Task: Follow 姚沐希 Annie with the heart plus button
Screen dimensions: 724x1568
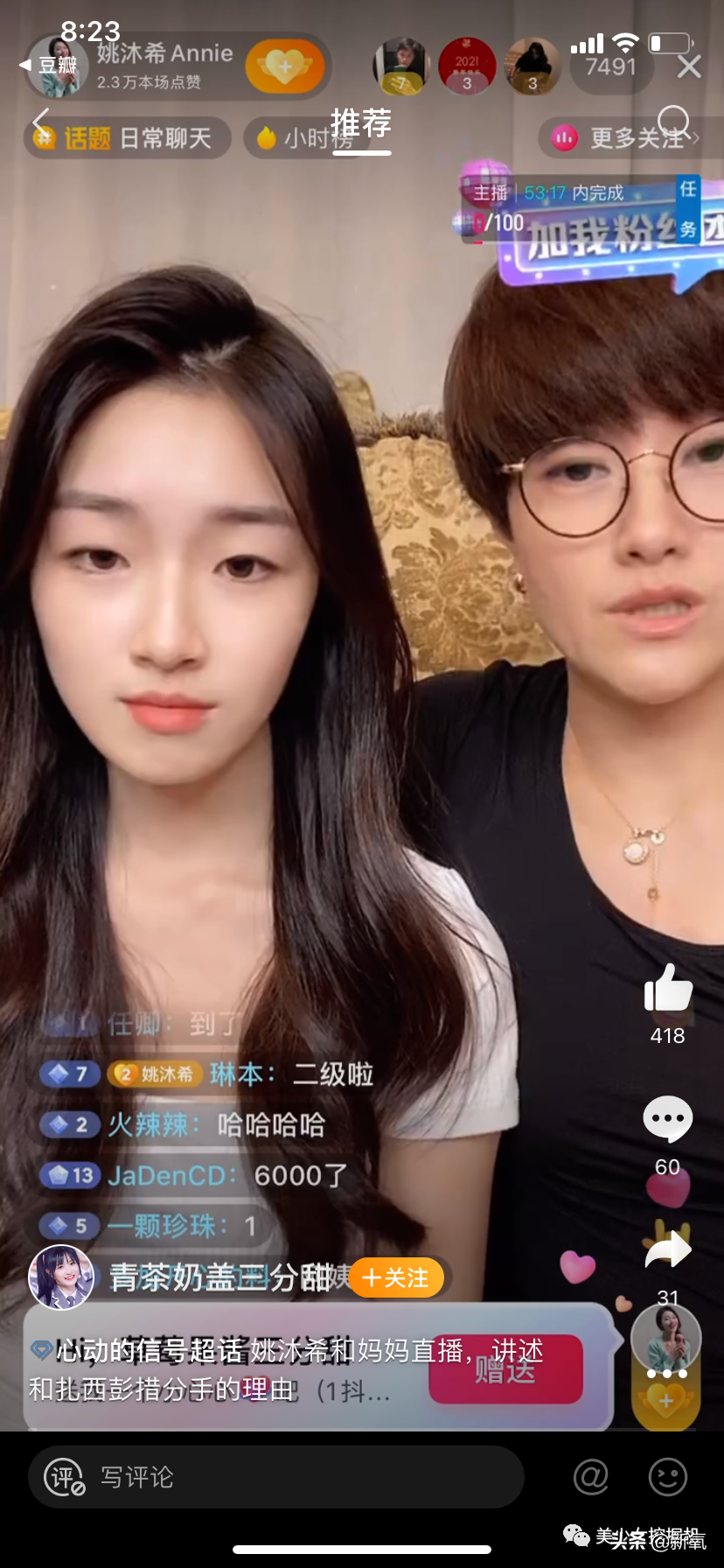Action: click(x=284, y=66)
